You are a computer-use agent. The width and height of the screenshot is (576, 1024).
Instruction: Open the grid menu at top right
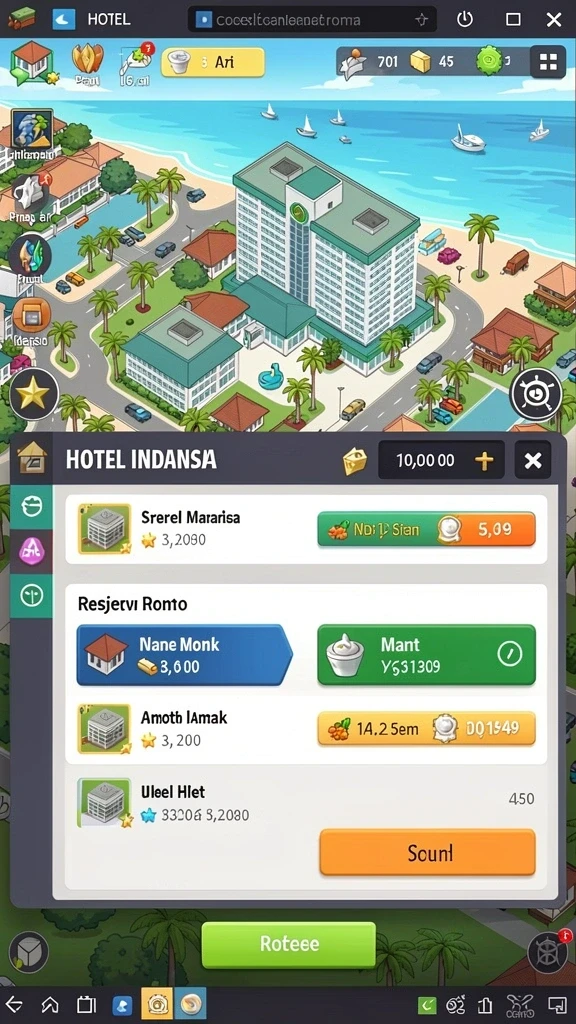548,62
